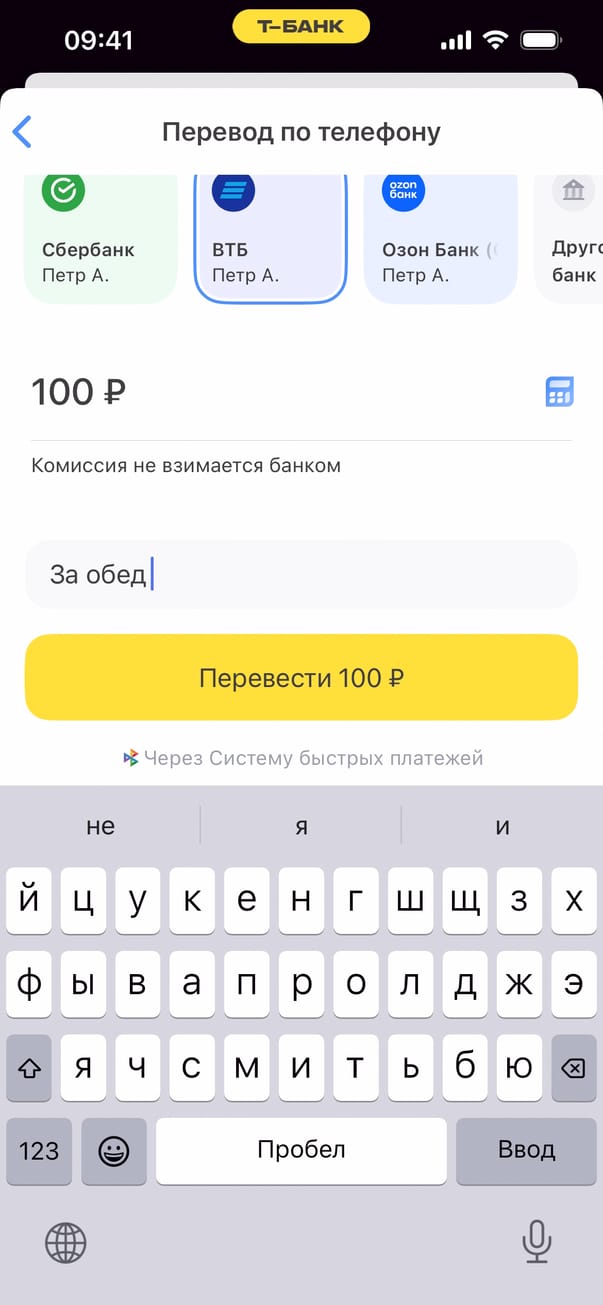Open the calculator icon next to the amount
Viewport: 603px width, 1305px height.
pyautogui.click(x=560, y=392)
